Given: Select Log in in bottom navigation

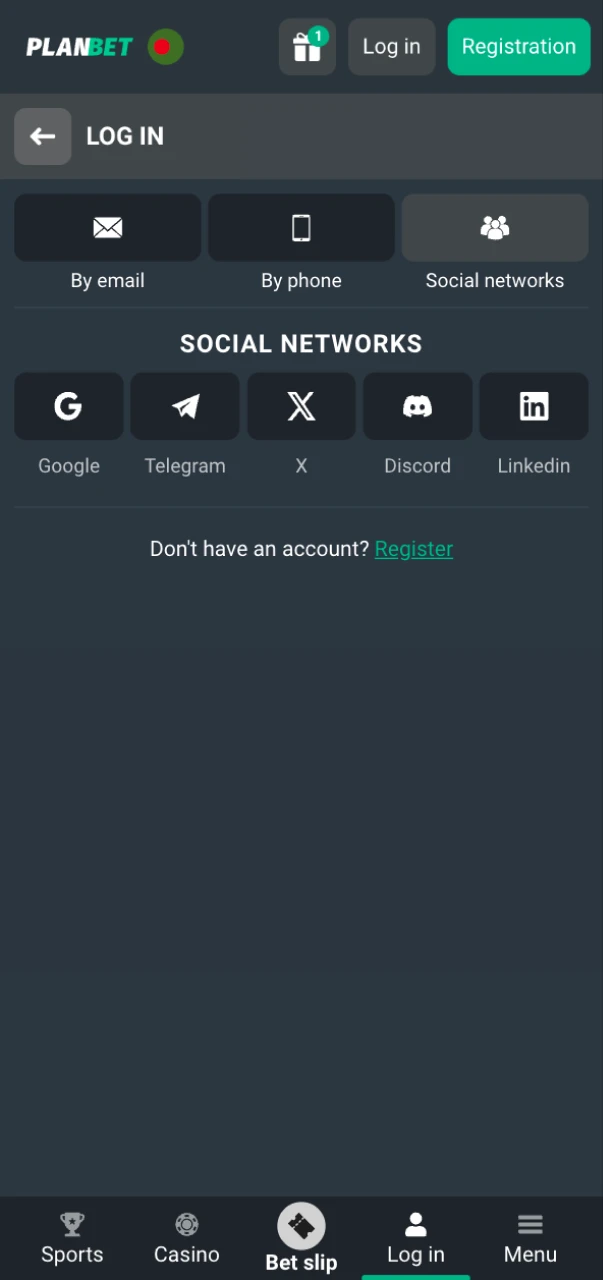Looking at the screenshot, I should (416, 1238).
